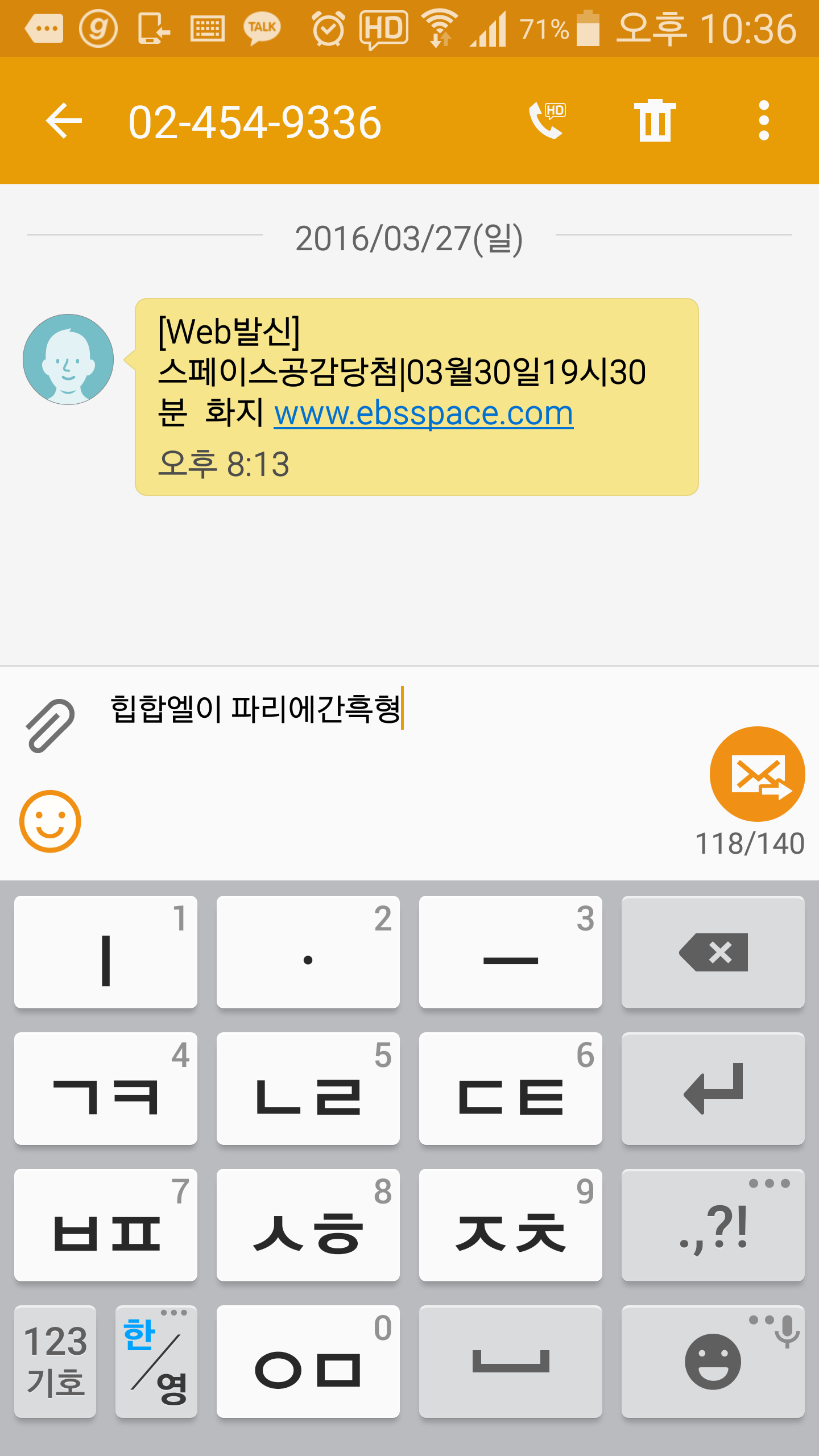Attach a file with the paperclip
The image size is (819, 1456).
(x=50, y=726)
